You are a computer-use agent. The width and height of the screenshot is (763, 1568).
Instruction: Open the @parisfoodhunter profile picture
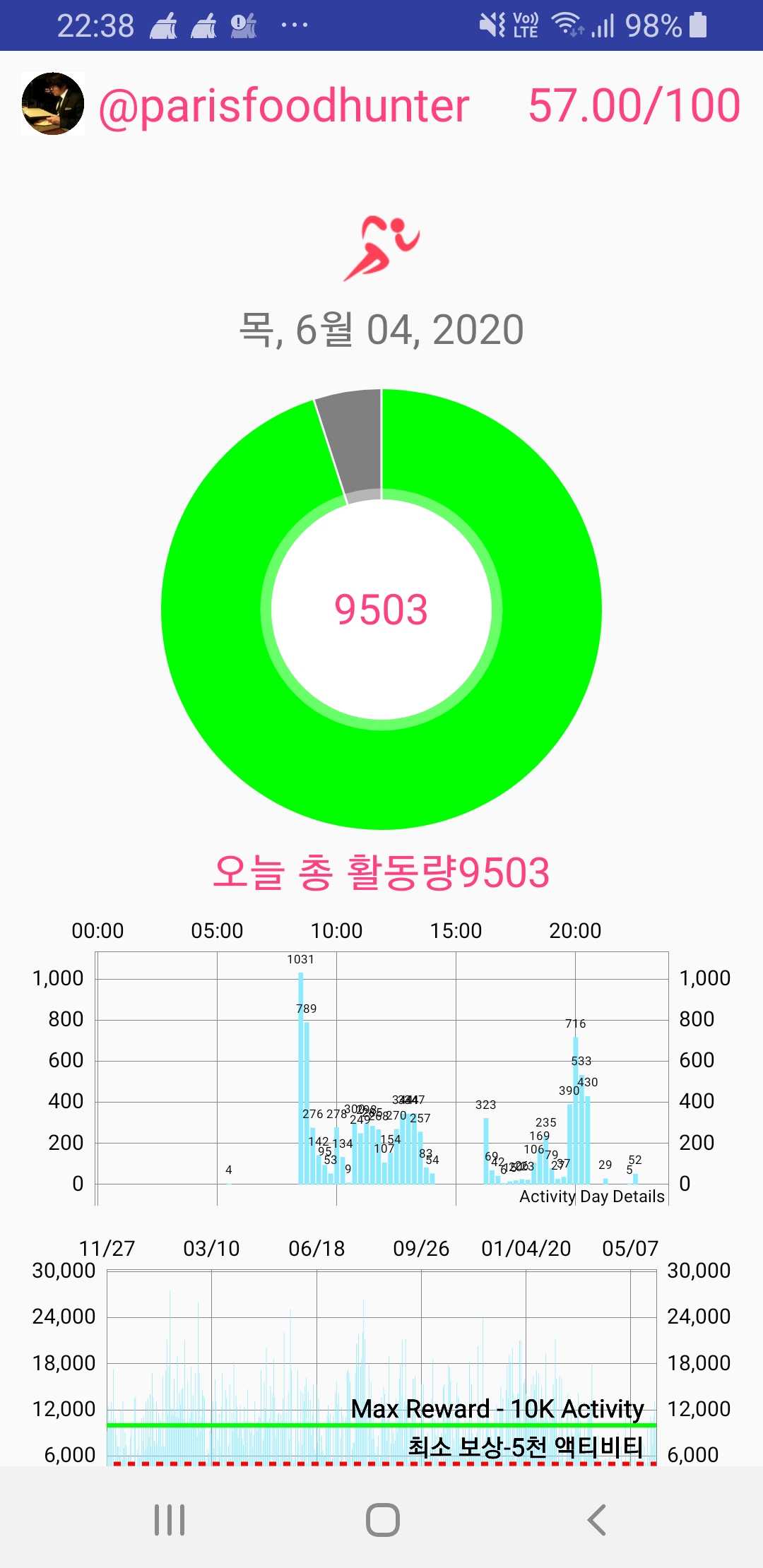tap(53, 104)
